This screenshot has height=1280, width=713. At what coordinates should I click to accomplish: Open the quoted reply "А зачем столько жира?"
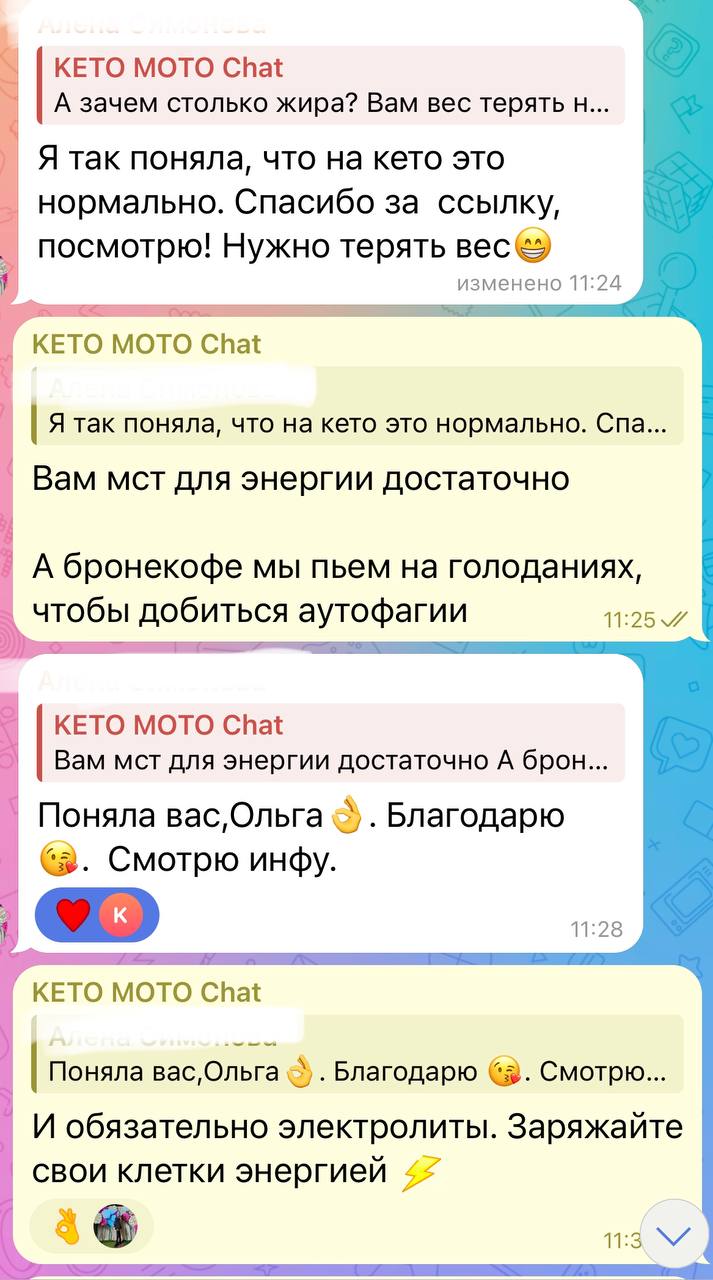332,87
